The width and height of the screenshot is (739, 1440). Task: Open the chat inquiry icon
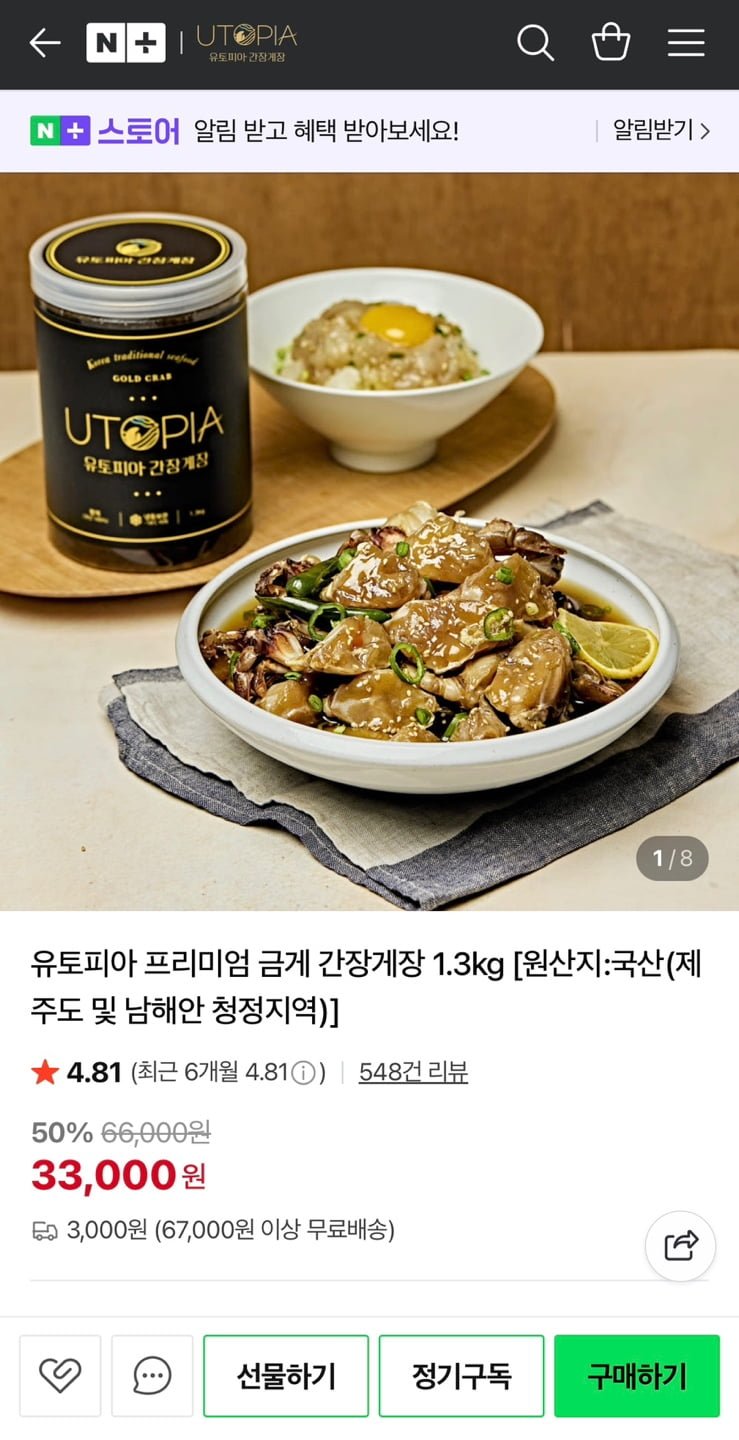(152, 1376)
